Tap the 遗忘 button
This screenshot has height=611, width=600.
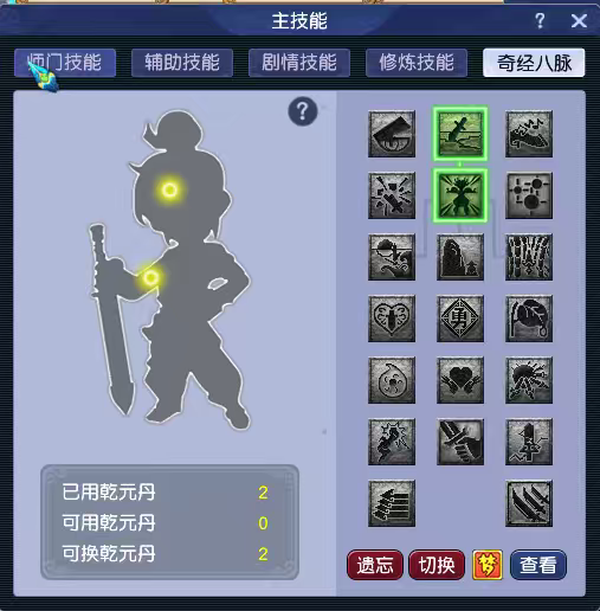point(374,564)
